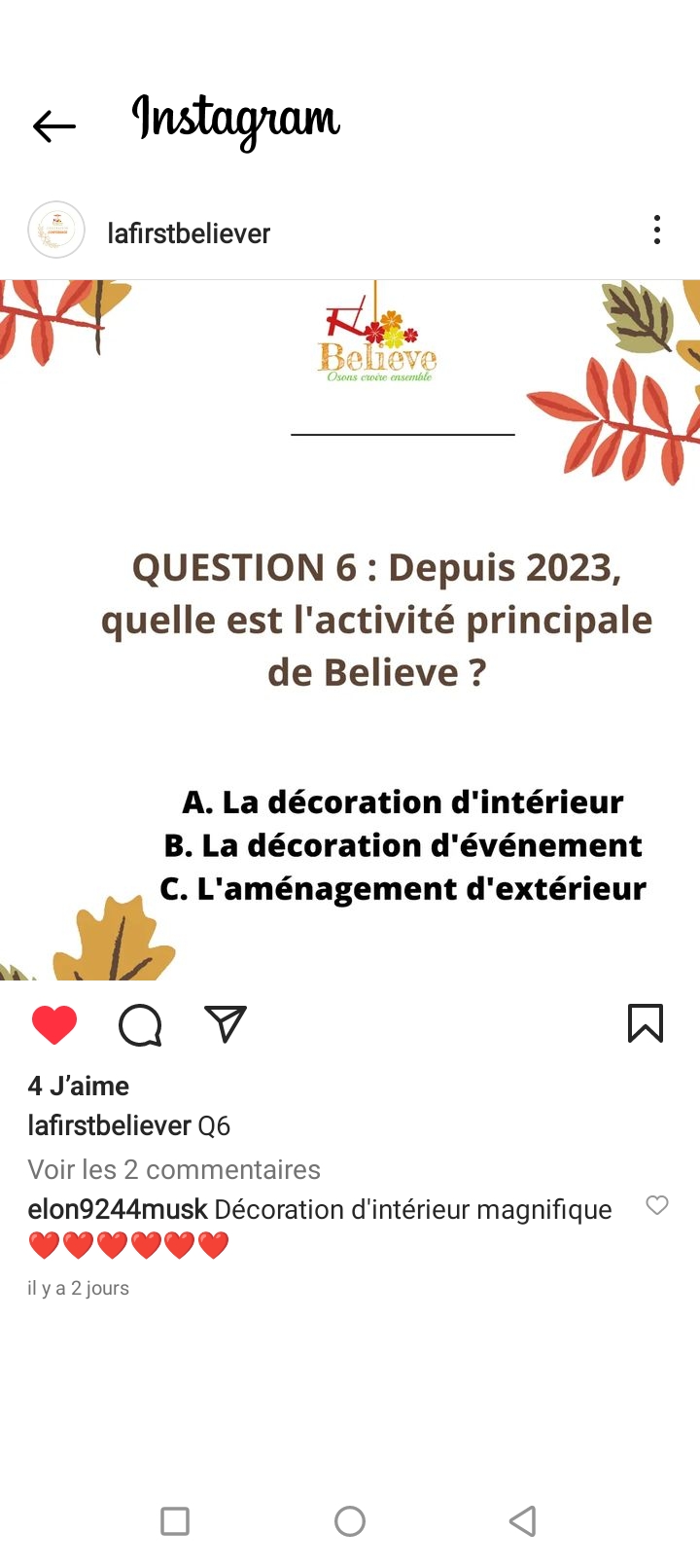700x1568 pixels.
Task: Open elon9244musk's profile from the comment
Action: [x=118, y=1209]
